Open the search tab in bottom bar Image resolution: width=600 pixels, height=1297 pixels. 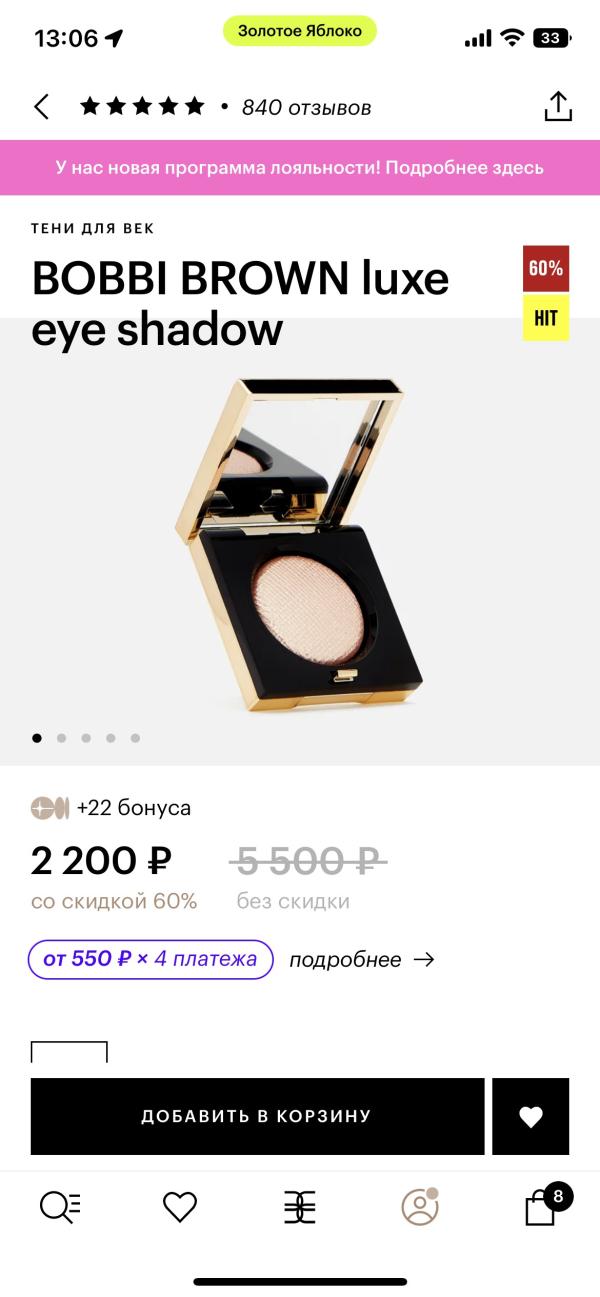60,1207
